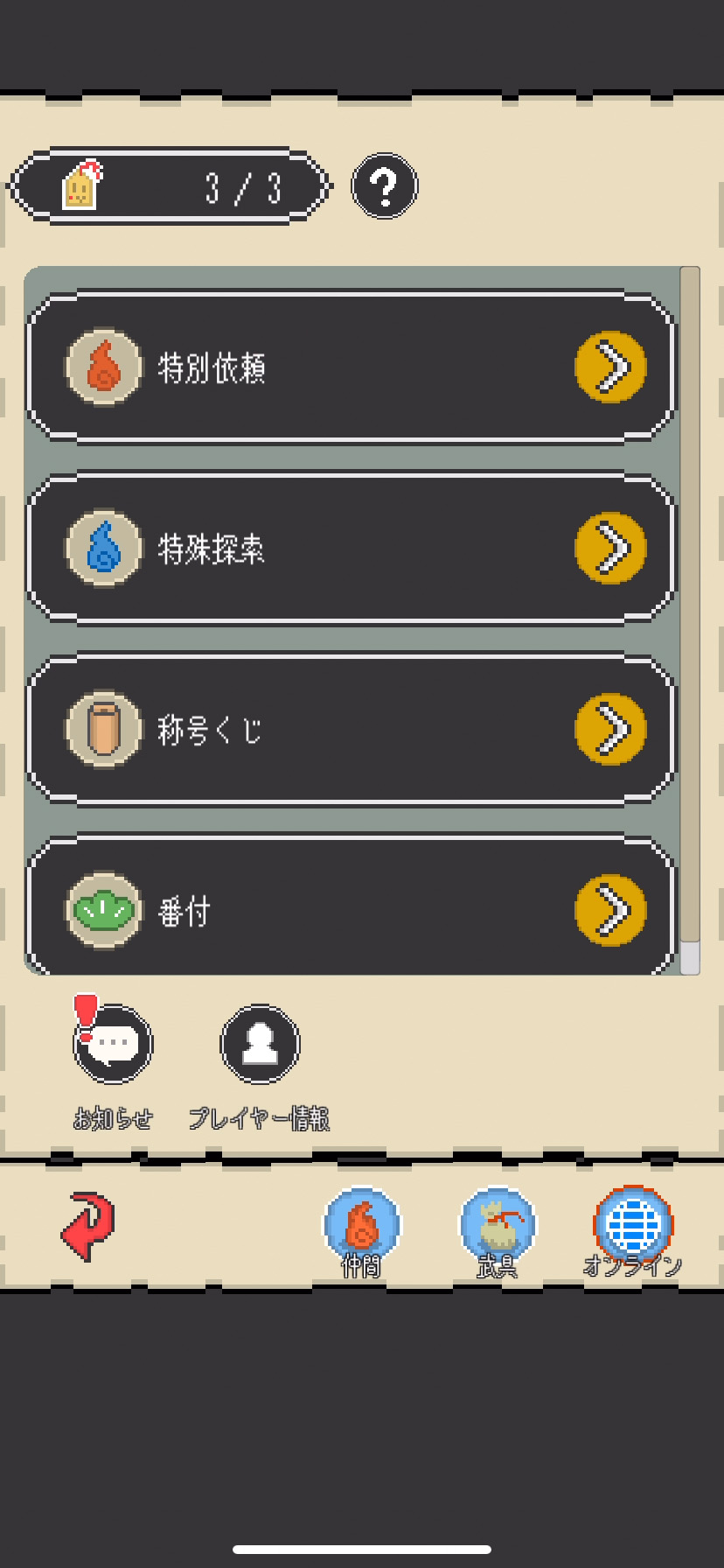Select the オンライン tab
The width and height of the screenshot is (724, 1568).
(633, 1227)
